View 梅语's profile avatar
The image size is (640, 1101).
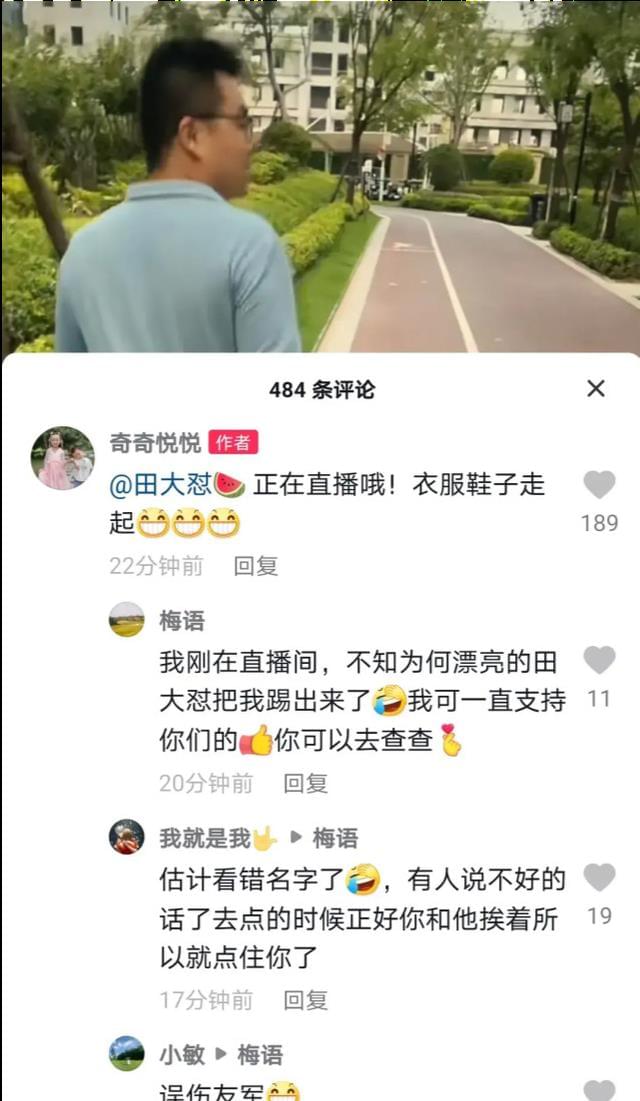pyautogui.click(x=127, y=620)
